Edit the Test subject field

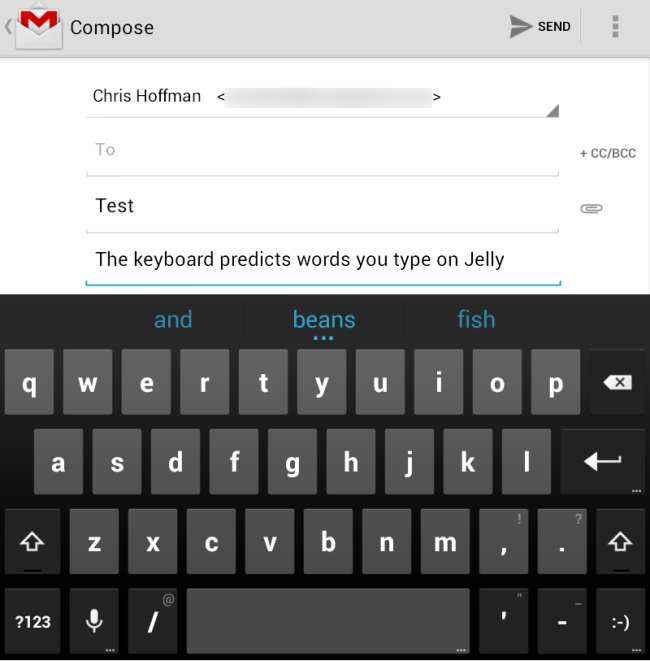322,206
